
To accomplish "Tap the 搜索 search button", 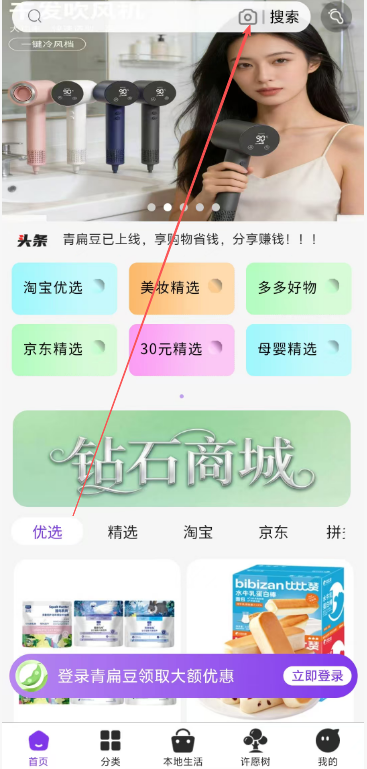I will click(x=284, y=17).
